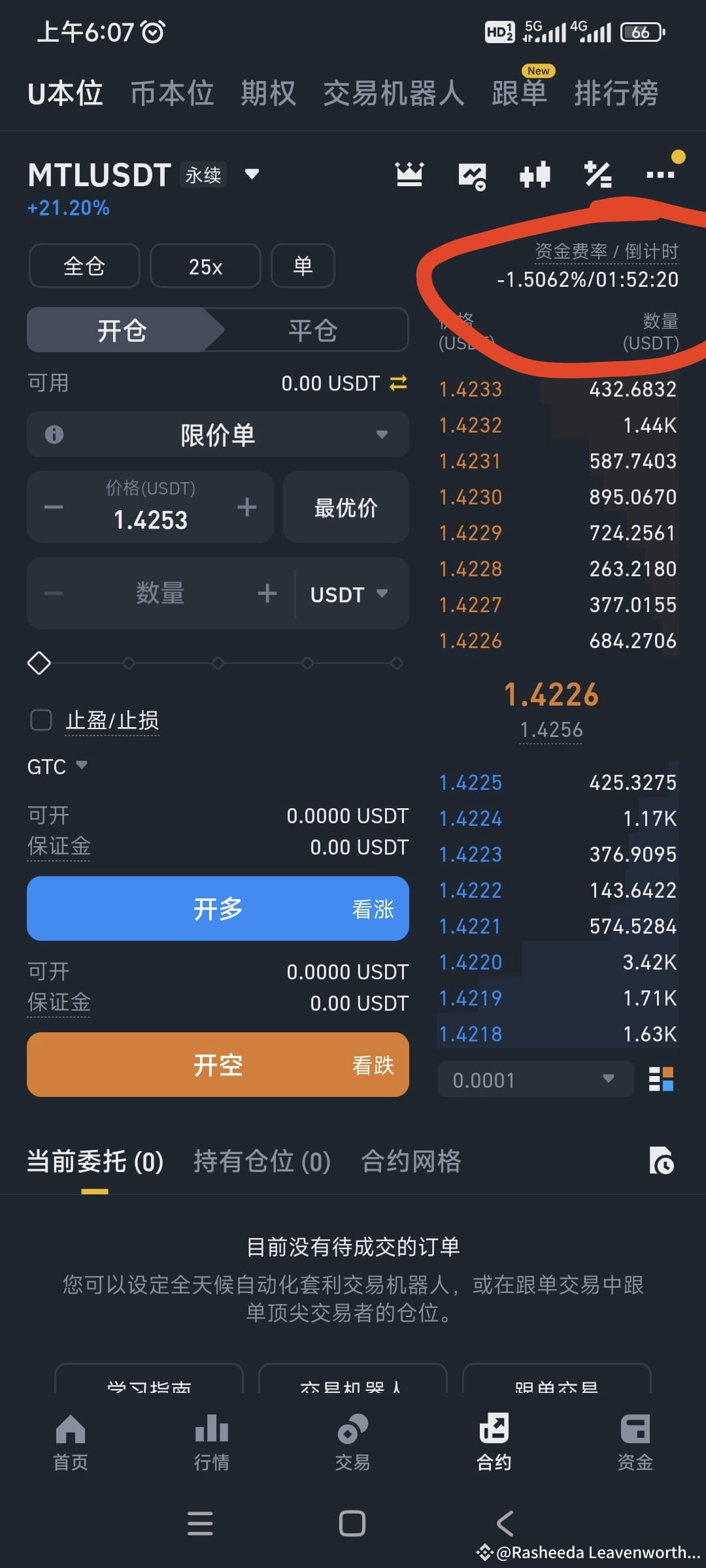This screenshot has width=706, height=1568.
Task: Switch to the 币本位 tab
Action: (171, 93)
